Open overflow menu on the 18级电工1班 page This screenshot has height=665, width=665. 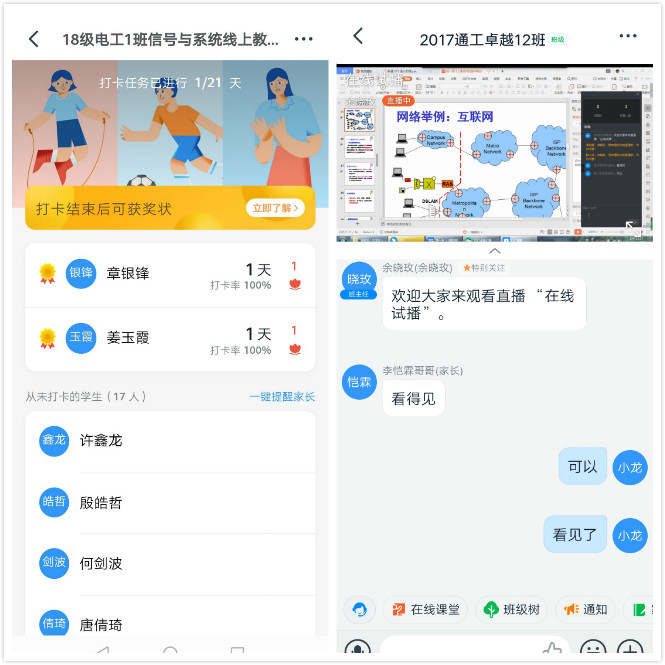coord(304,39)
